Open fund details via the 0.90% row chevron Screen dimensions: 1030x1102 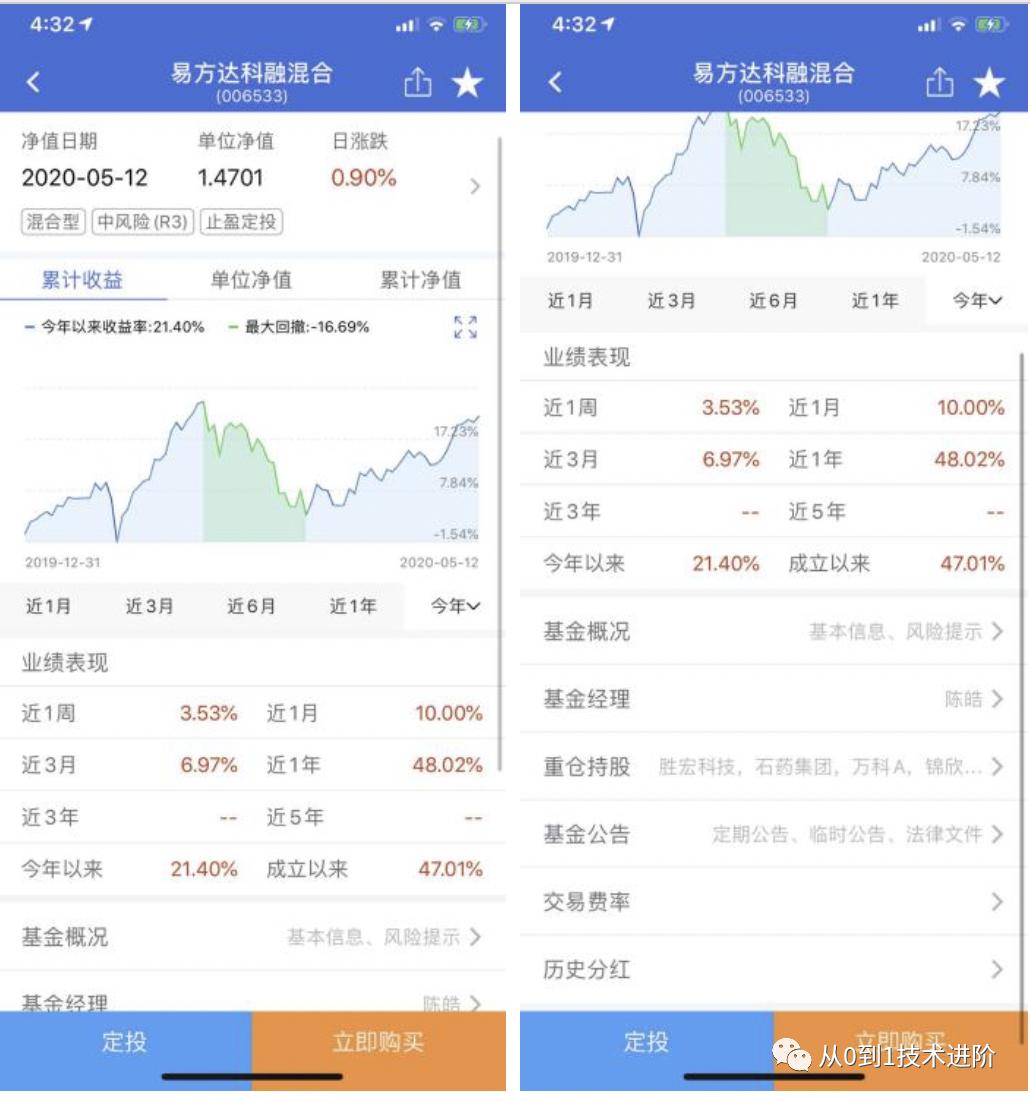point(474,186)
